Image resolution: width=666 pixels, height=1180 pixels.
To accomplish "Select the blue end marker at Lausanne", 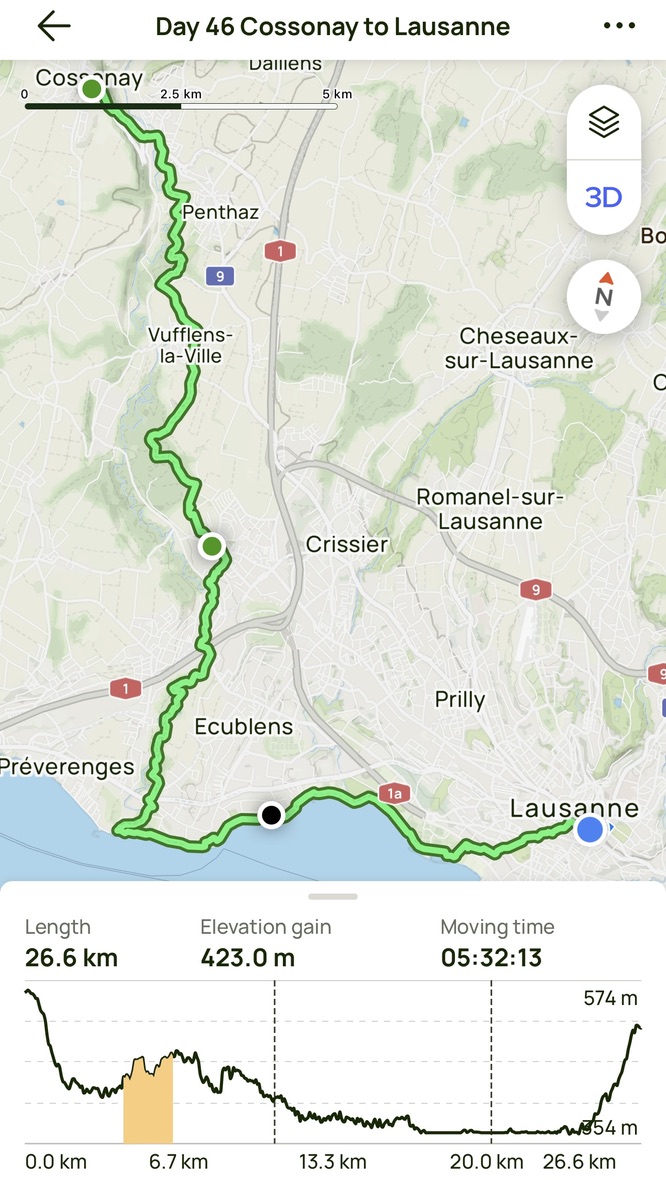I will 590,829.
